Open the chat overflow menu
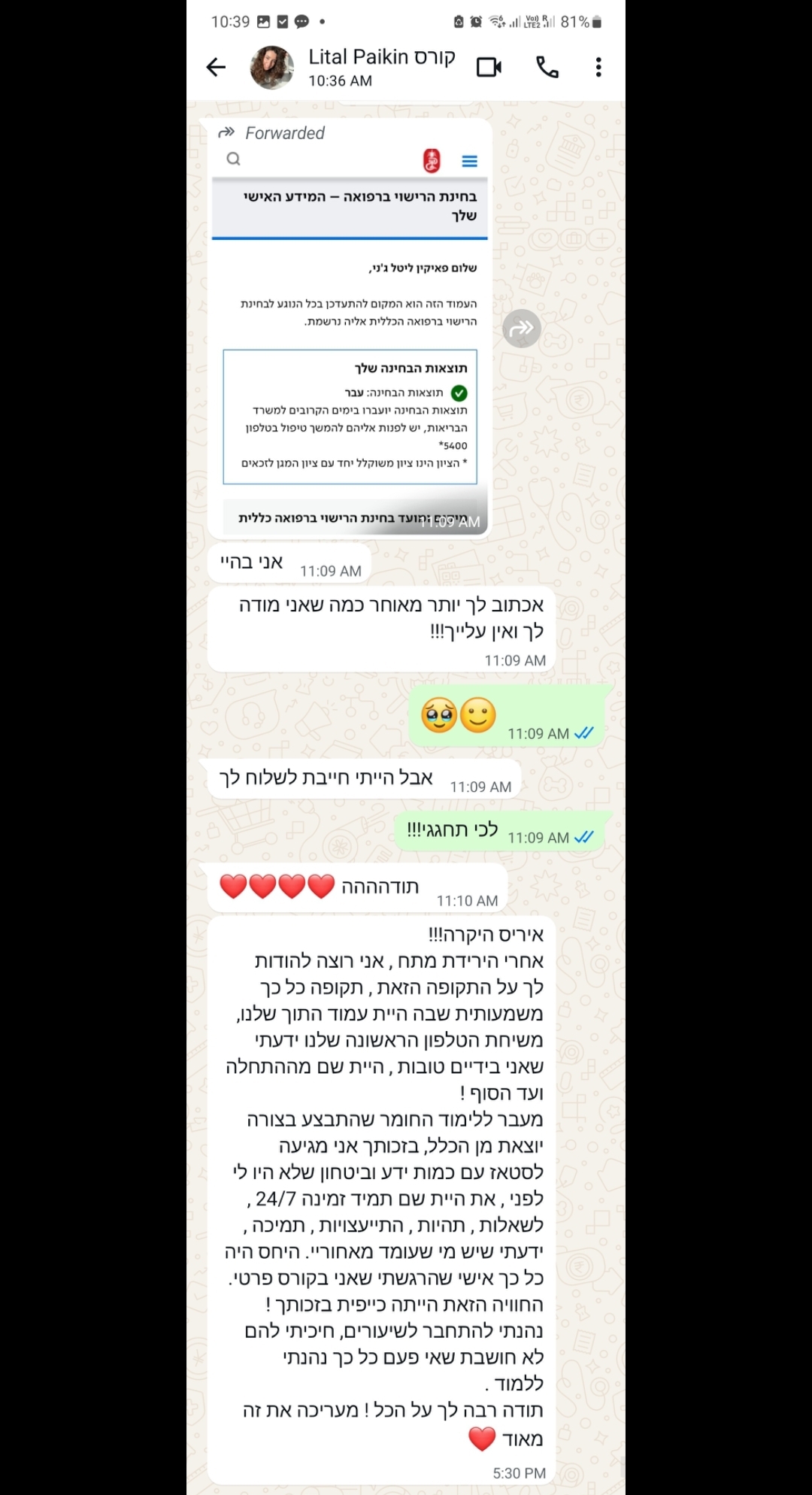 click(598, 68)
